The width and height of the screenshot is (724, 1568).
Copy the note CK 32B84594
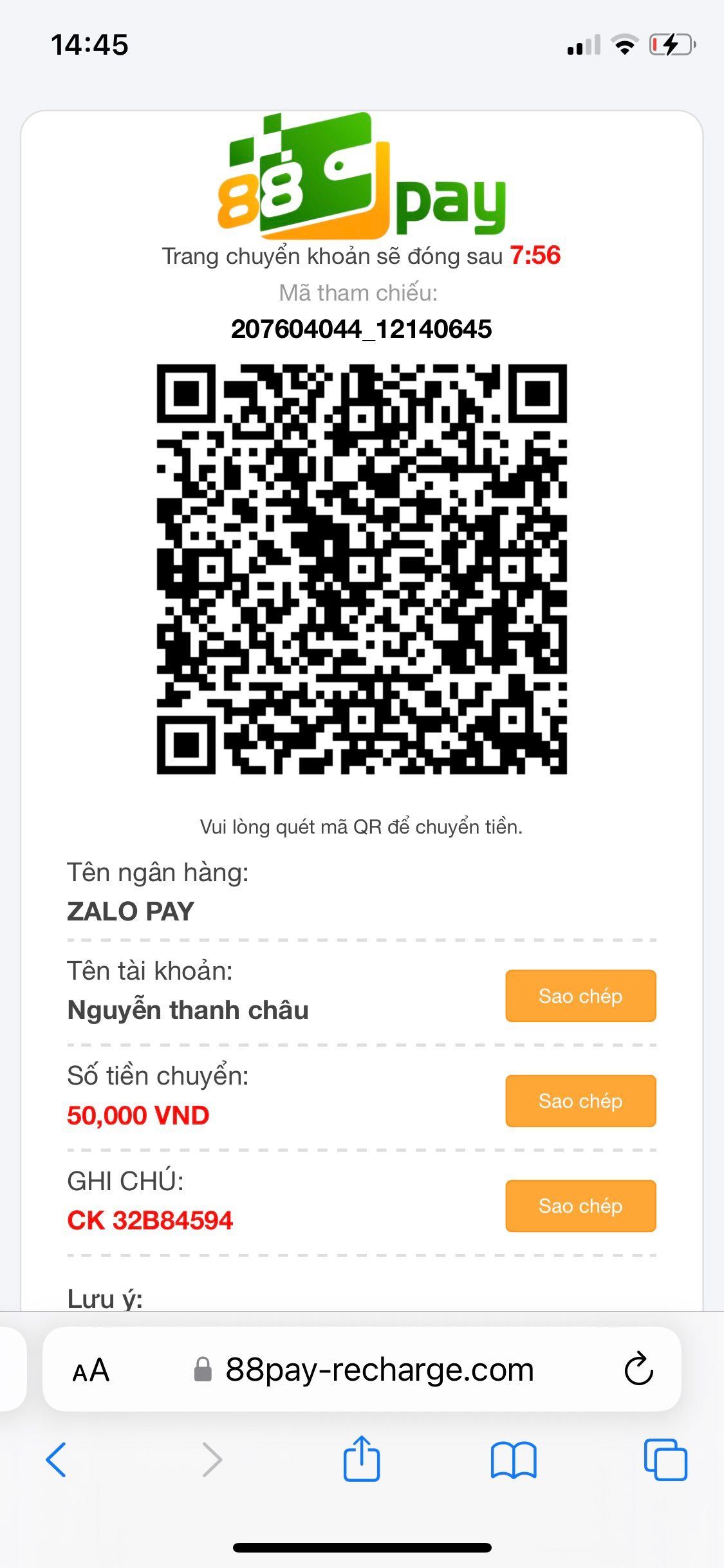pyautogui.click(x=579, y=1206)
